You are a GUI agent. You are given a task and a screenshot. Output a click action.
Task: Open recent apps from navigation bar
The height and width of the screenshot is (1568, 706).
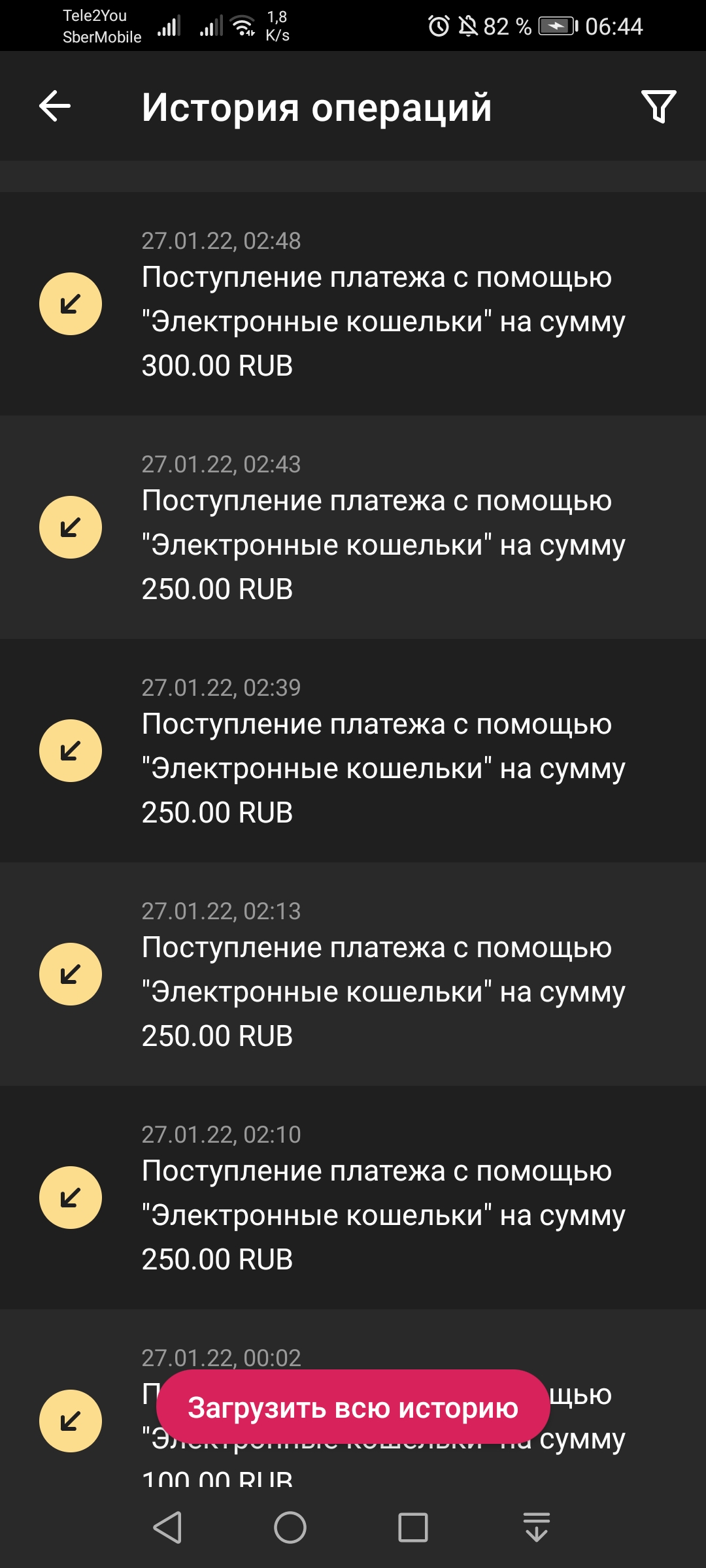412,1527
